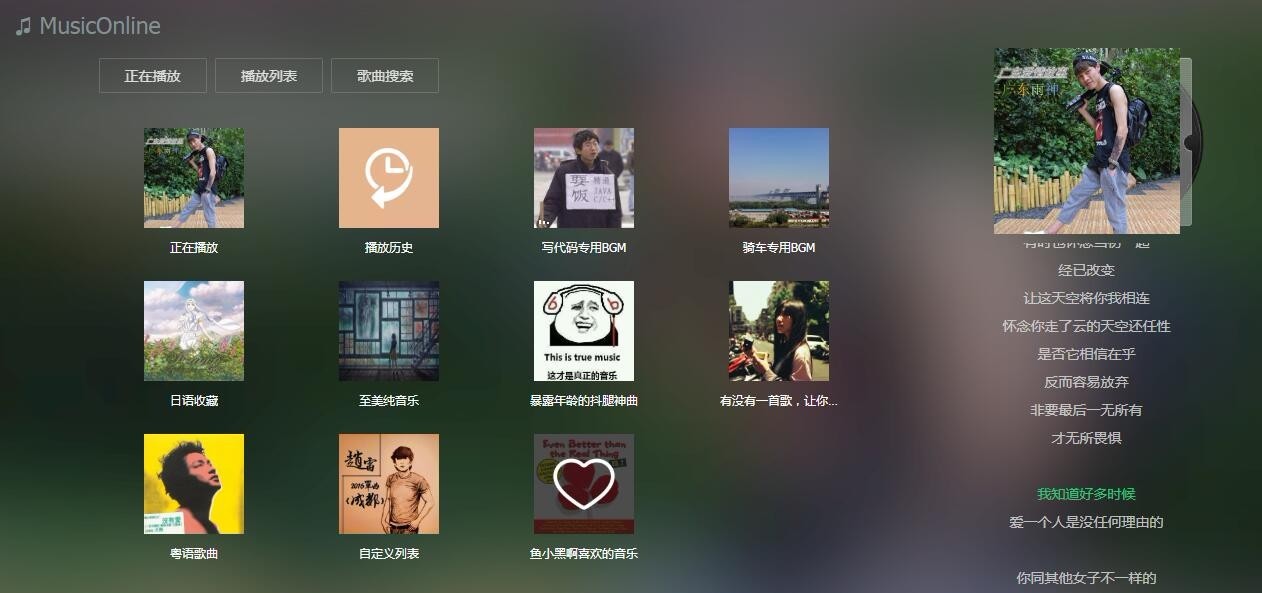Screen dimensions: 1262x593
Task: Select the 骑车专用BGM playlist
Action: tap(779, 178)
